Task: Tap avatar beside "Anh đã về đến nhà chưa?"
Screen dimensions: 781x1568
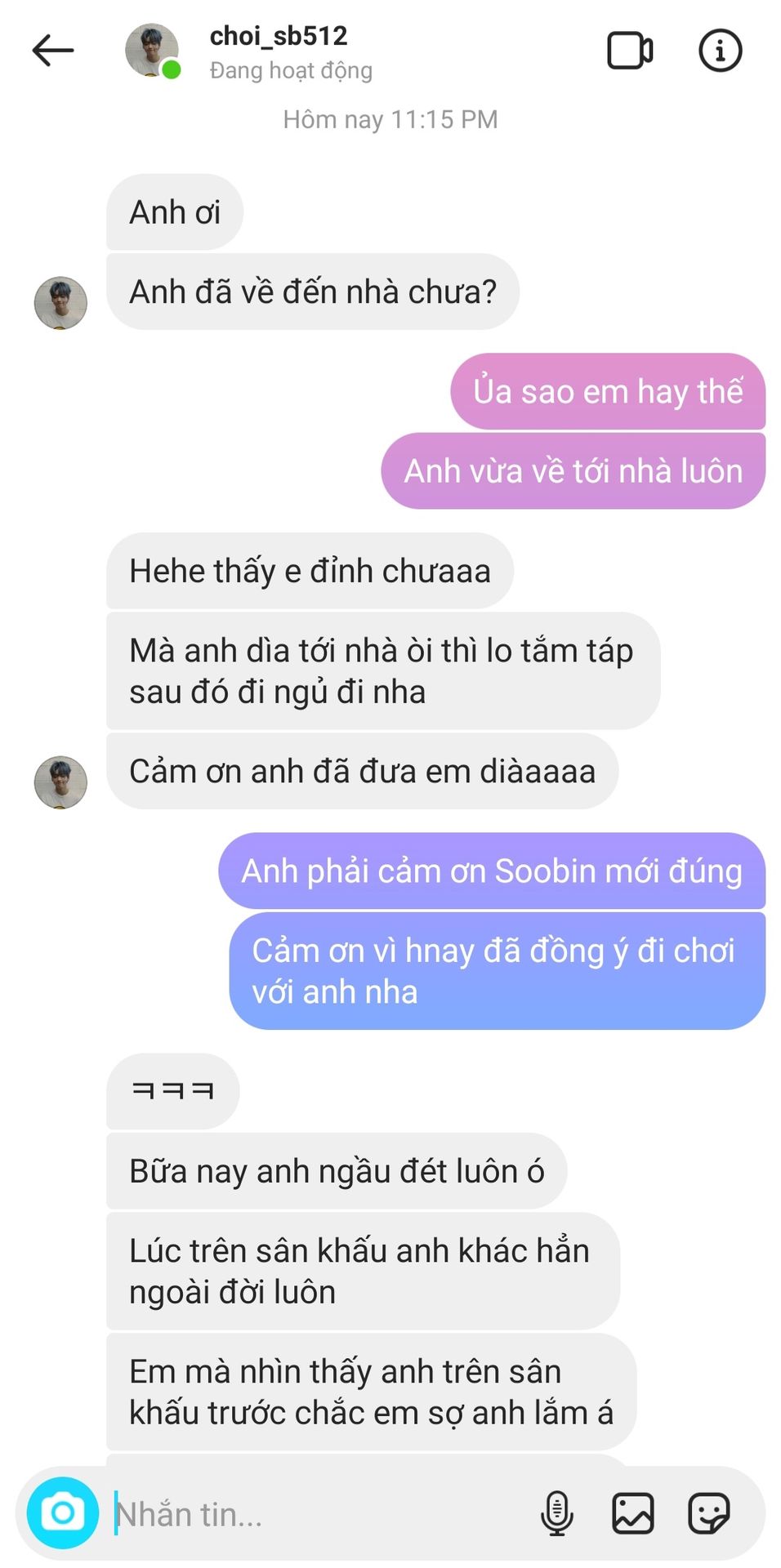Action: tap(60, 303)
